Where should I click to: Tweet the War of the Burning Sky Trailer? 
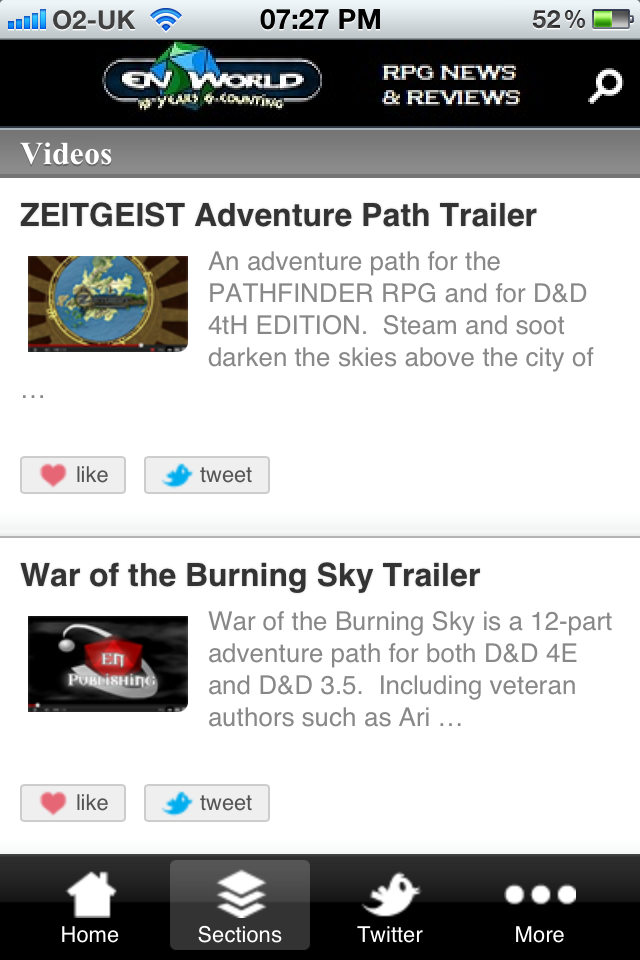(207, 803)
